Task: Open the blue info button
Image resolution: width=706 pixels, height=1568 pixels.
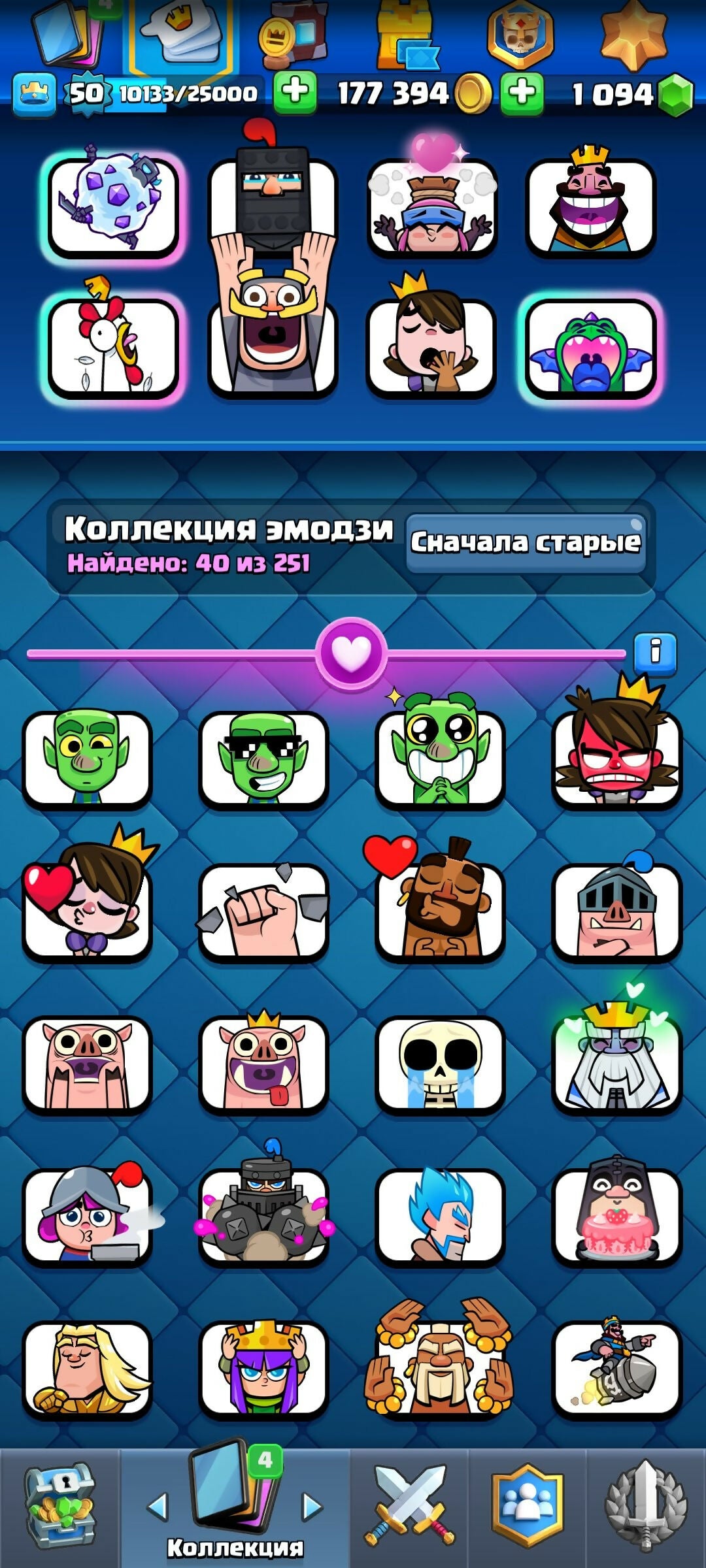Action: pos(655,653)
